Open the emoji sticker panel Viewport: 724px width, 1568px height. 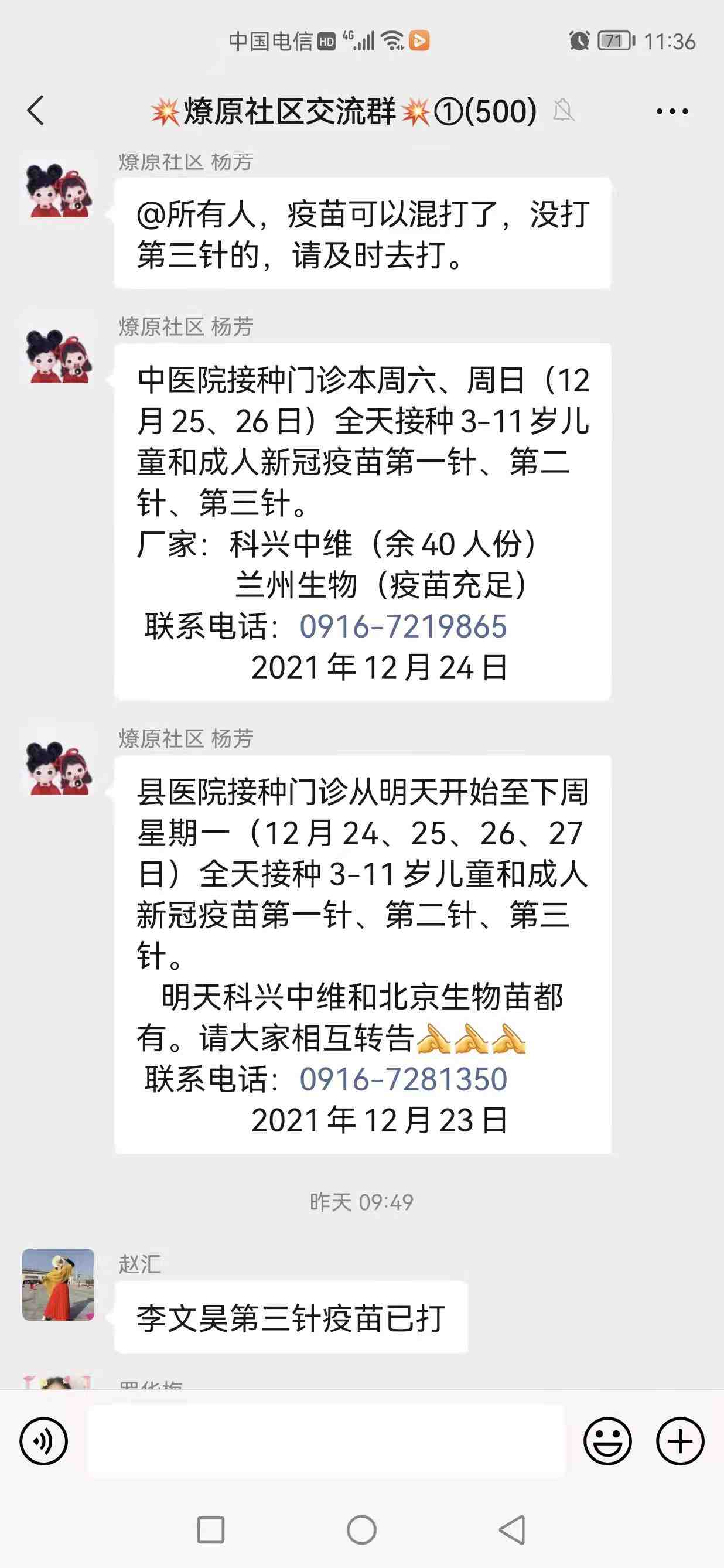tap(607, 1441)
